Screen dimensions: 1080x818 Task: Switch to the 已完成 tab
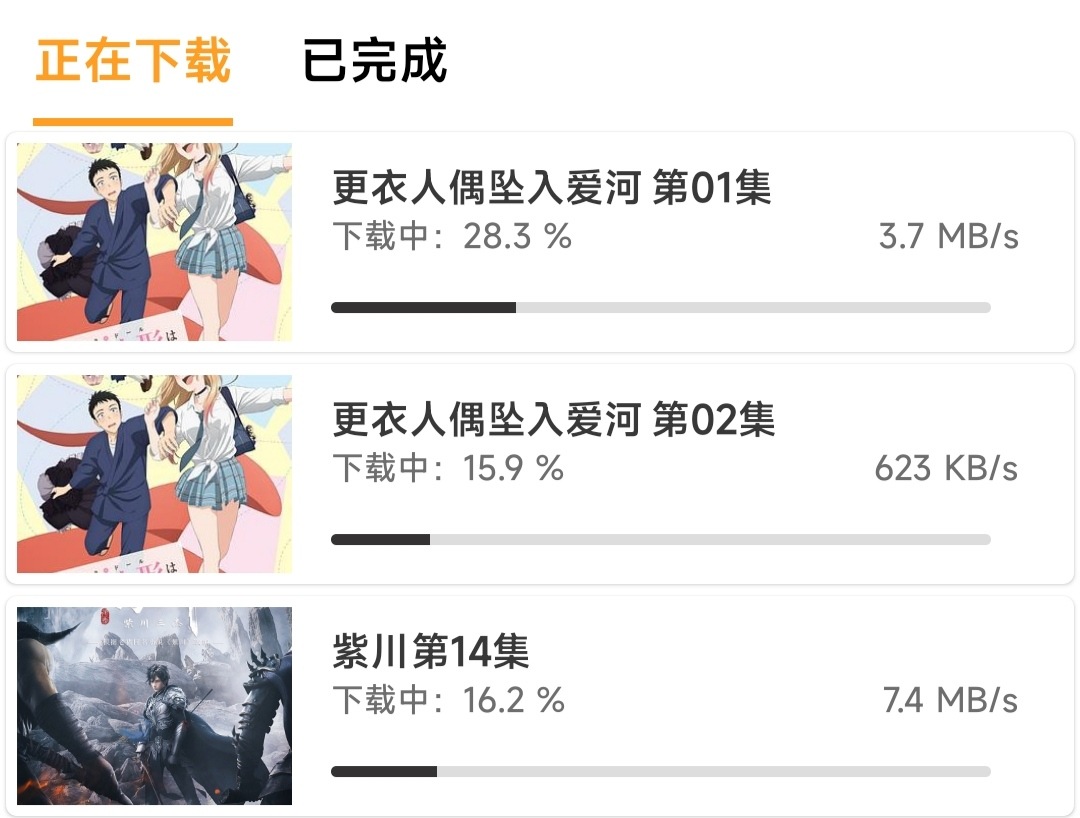point(375,62)
